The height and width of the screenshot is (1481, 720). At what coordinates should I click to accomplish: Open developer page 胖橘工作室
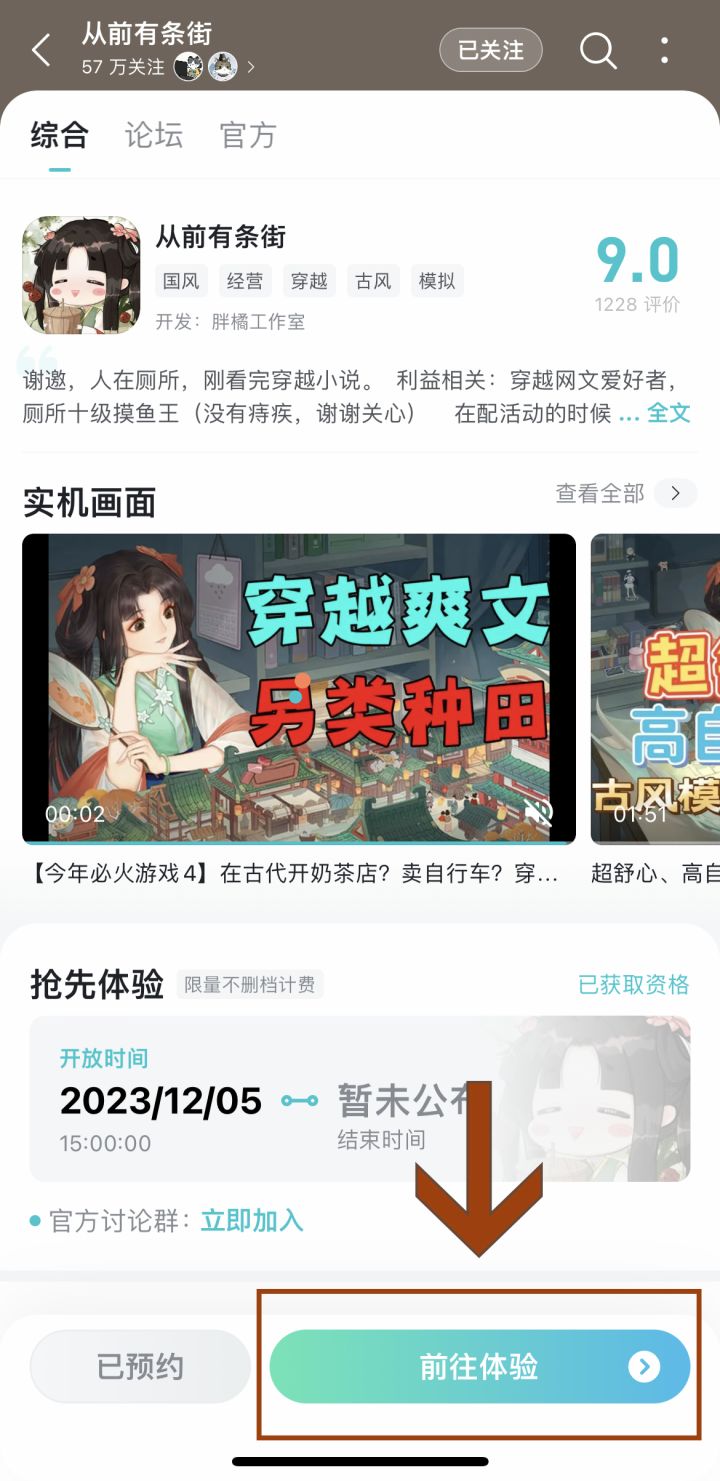click(x=257, y=323)
